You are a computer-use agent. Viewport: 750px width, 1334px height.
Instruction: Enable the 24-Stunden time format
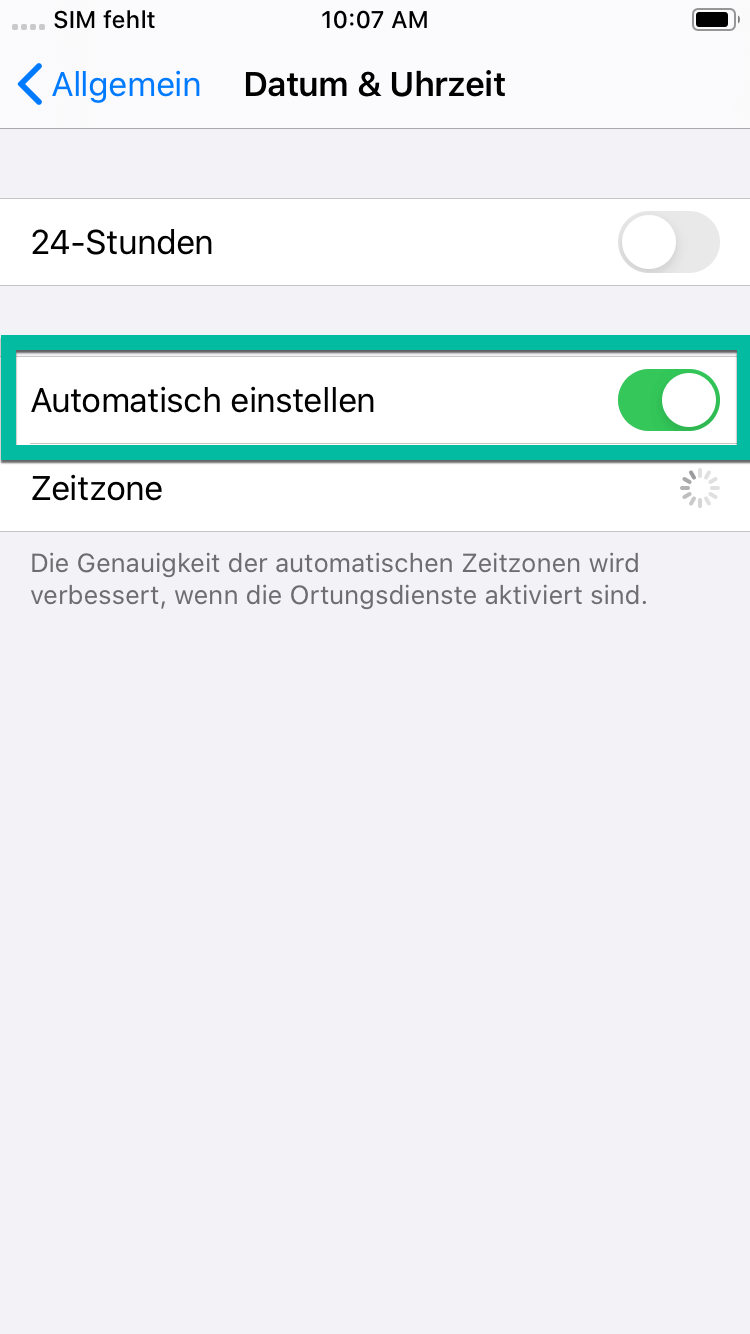point(668,242)
